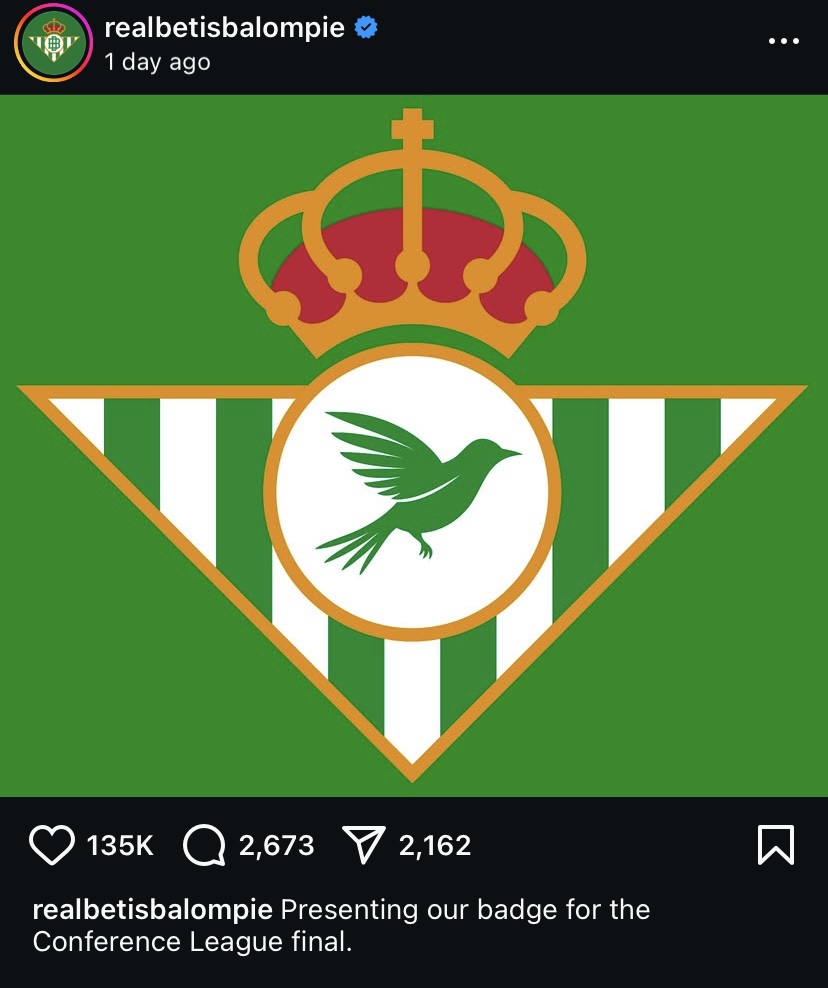Like the Betis badge post

coord(52,846)
